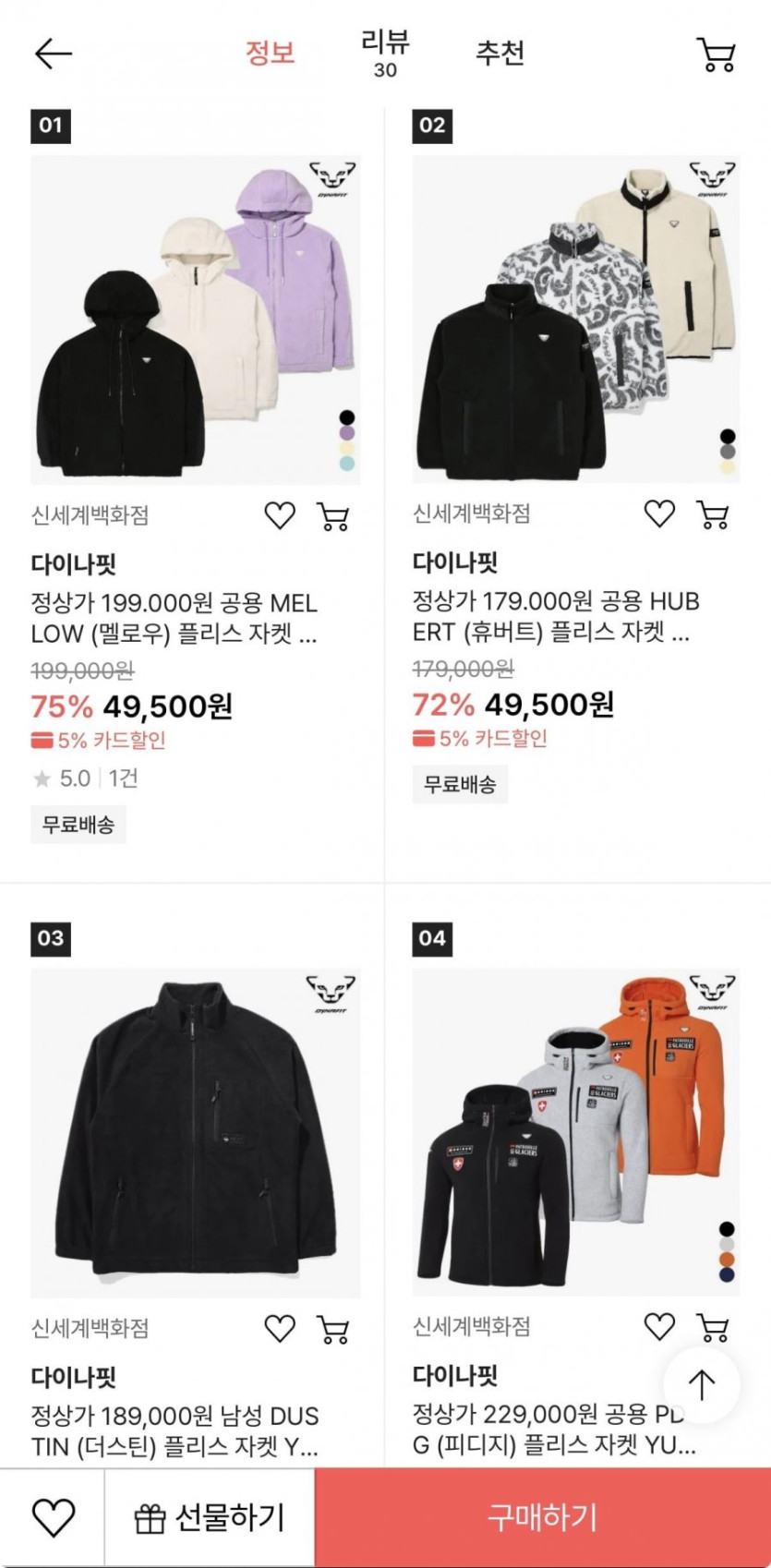Switch to the 추천 tab
771x1568 pixels.
point(500,53)
